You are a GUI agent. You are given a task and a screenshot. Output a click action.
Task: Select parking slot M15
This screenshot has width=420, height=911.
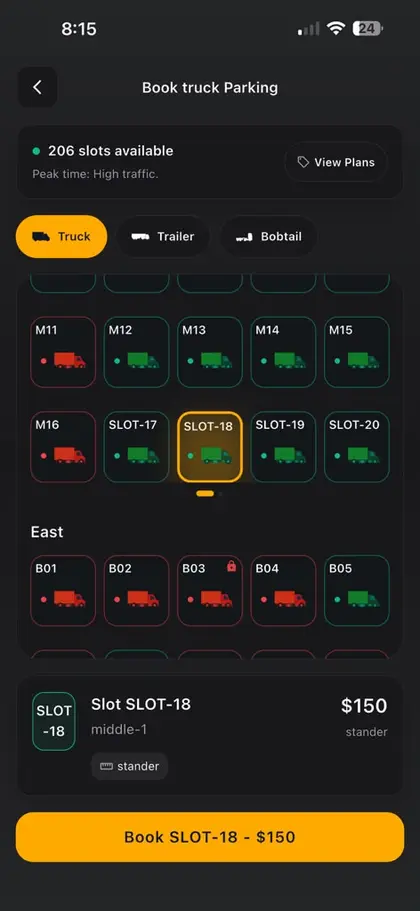(x=357, y=352)
